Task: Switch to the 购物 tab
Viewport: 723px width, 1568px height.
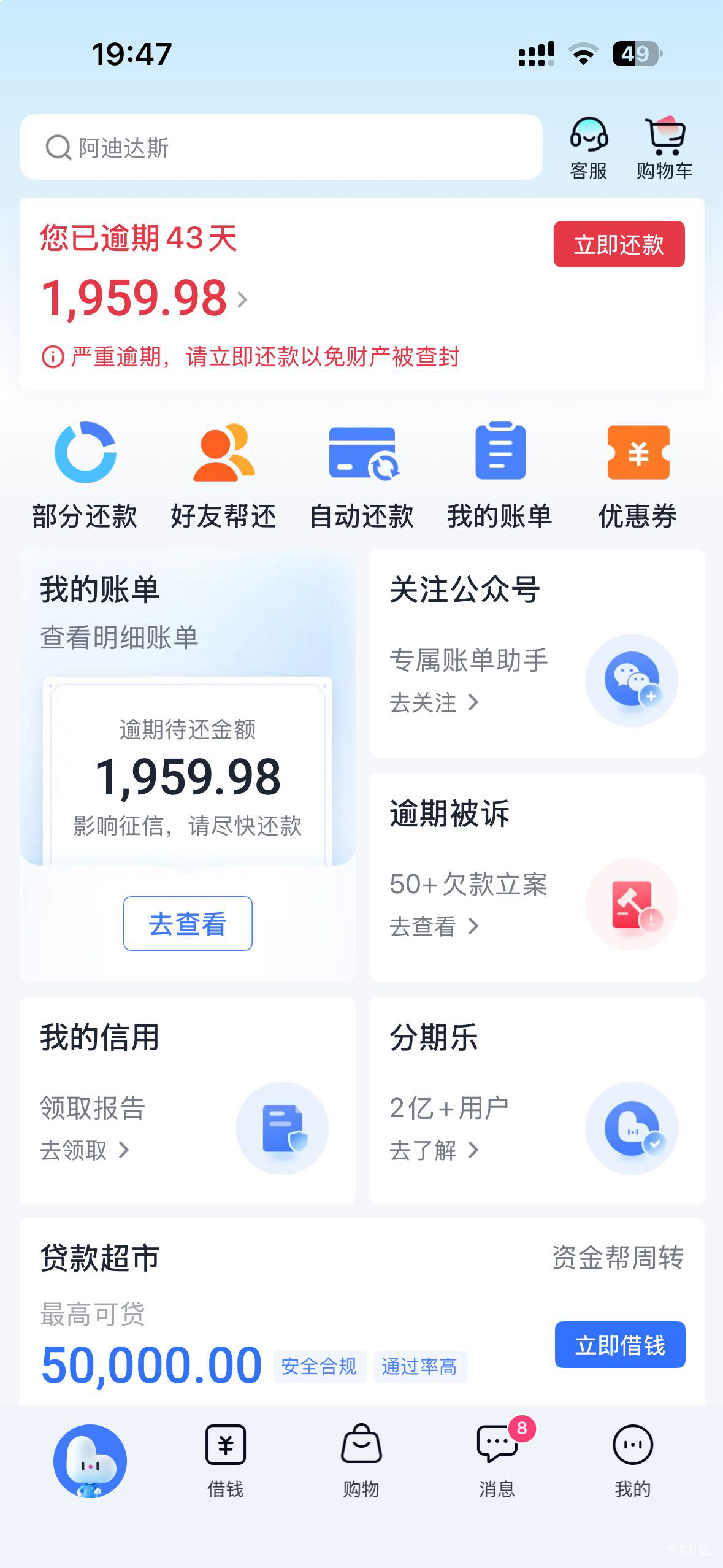Action: tap(361, 1461)
